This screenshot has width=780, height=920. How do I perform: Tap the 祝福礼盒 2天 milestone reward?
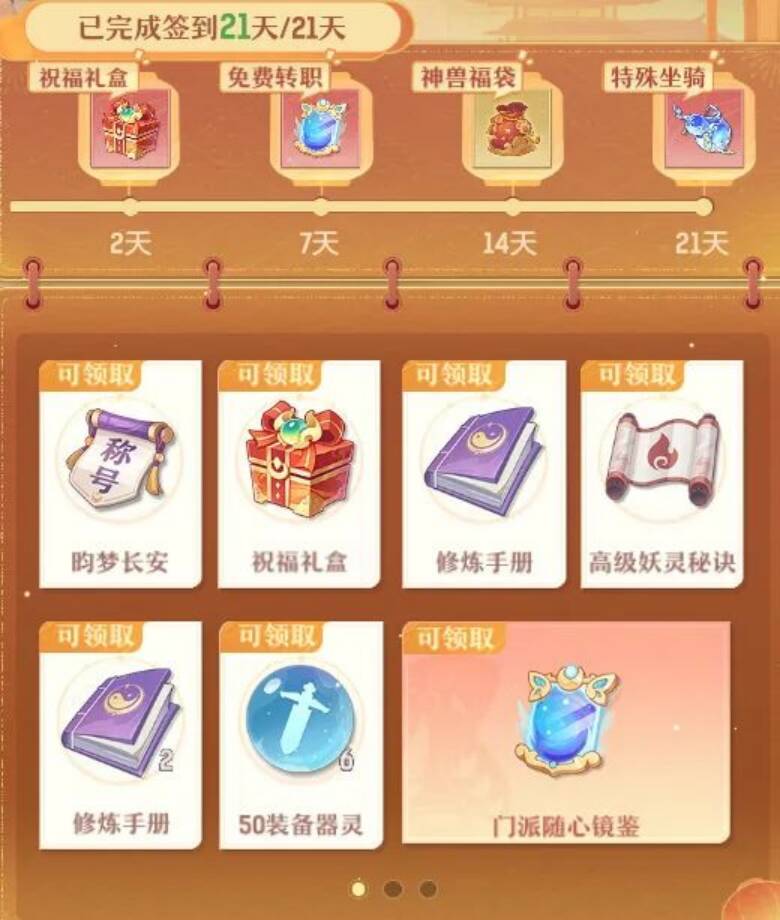[130, 130]
